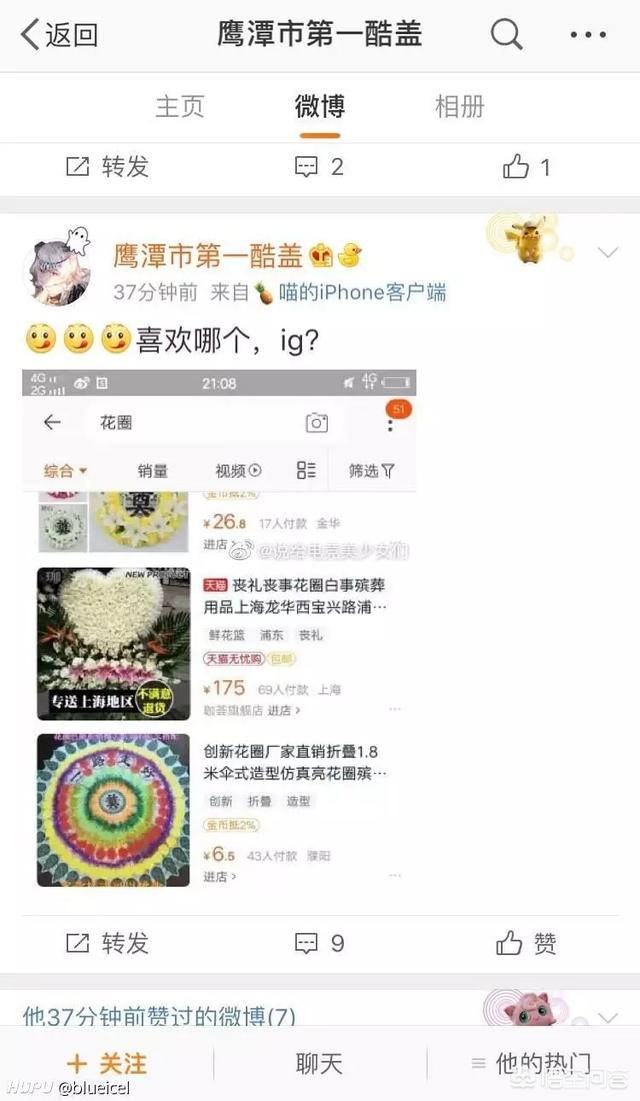
Task: Start a chat via 聊天
Action: (320, 1063)
